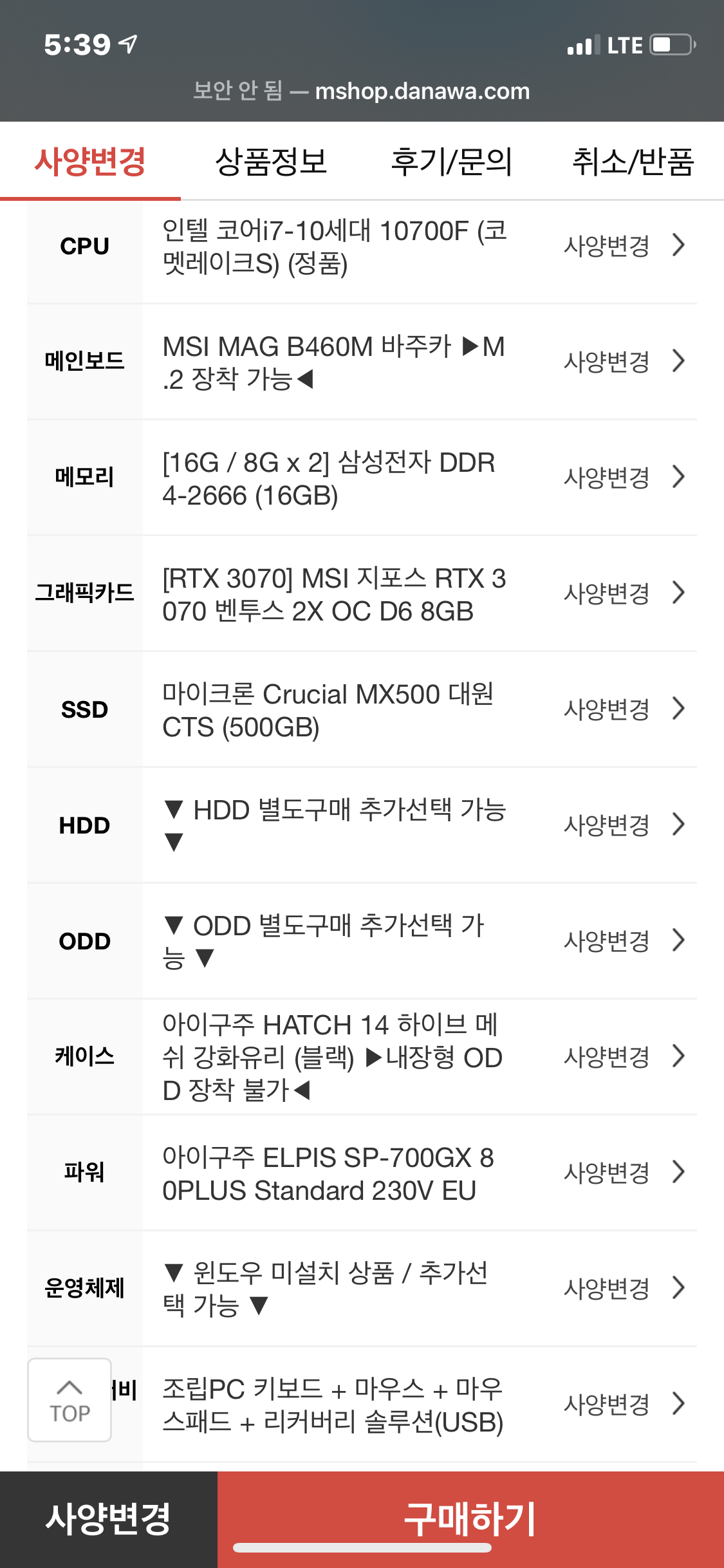Switch to the 상품정보 tab
This screenshot has height=1568, width=724.
[x=271, y=162]
